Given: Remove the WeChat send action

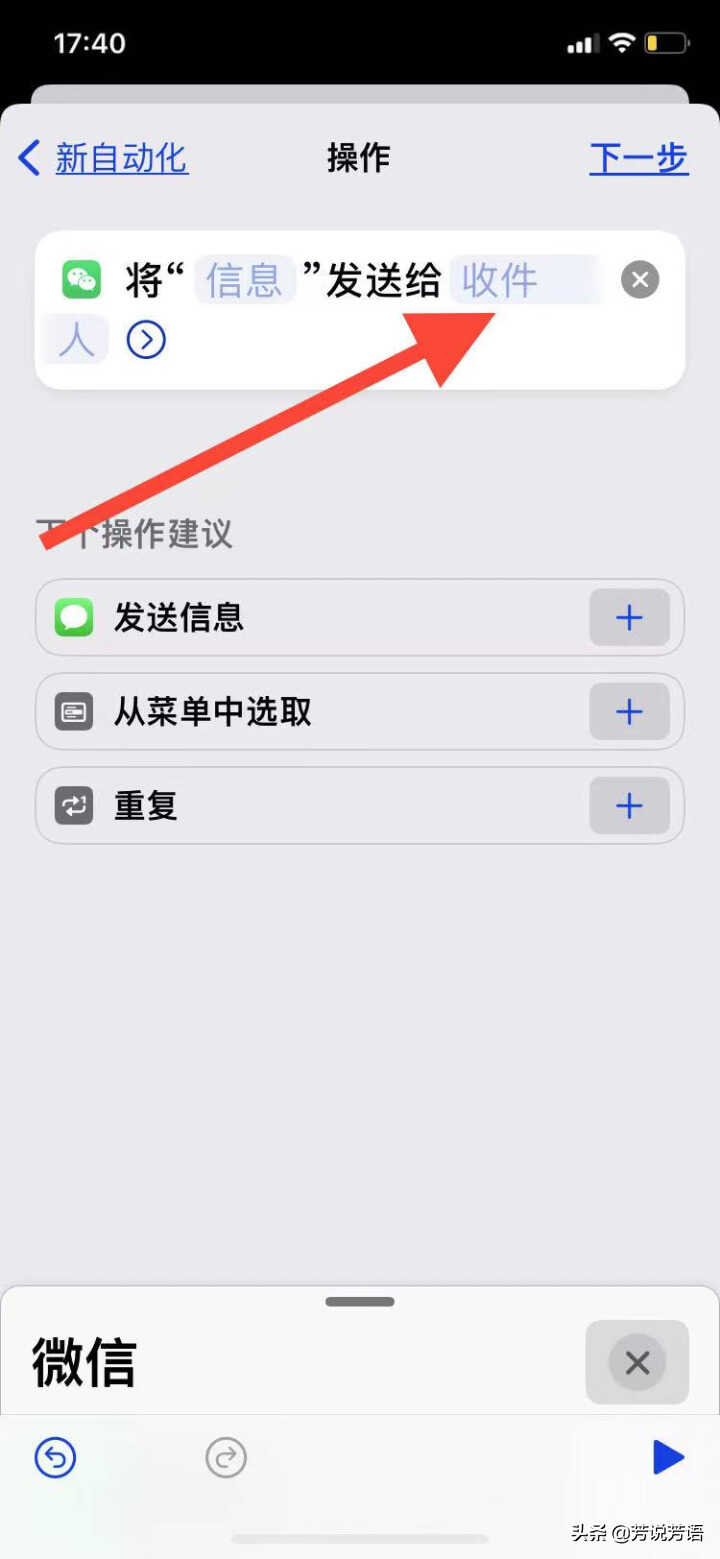Looking at the screenshot, I should (640, 279).
